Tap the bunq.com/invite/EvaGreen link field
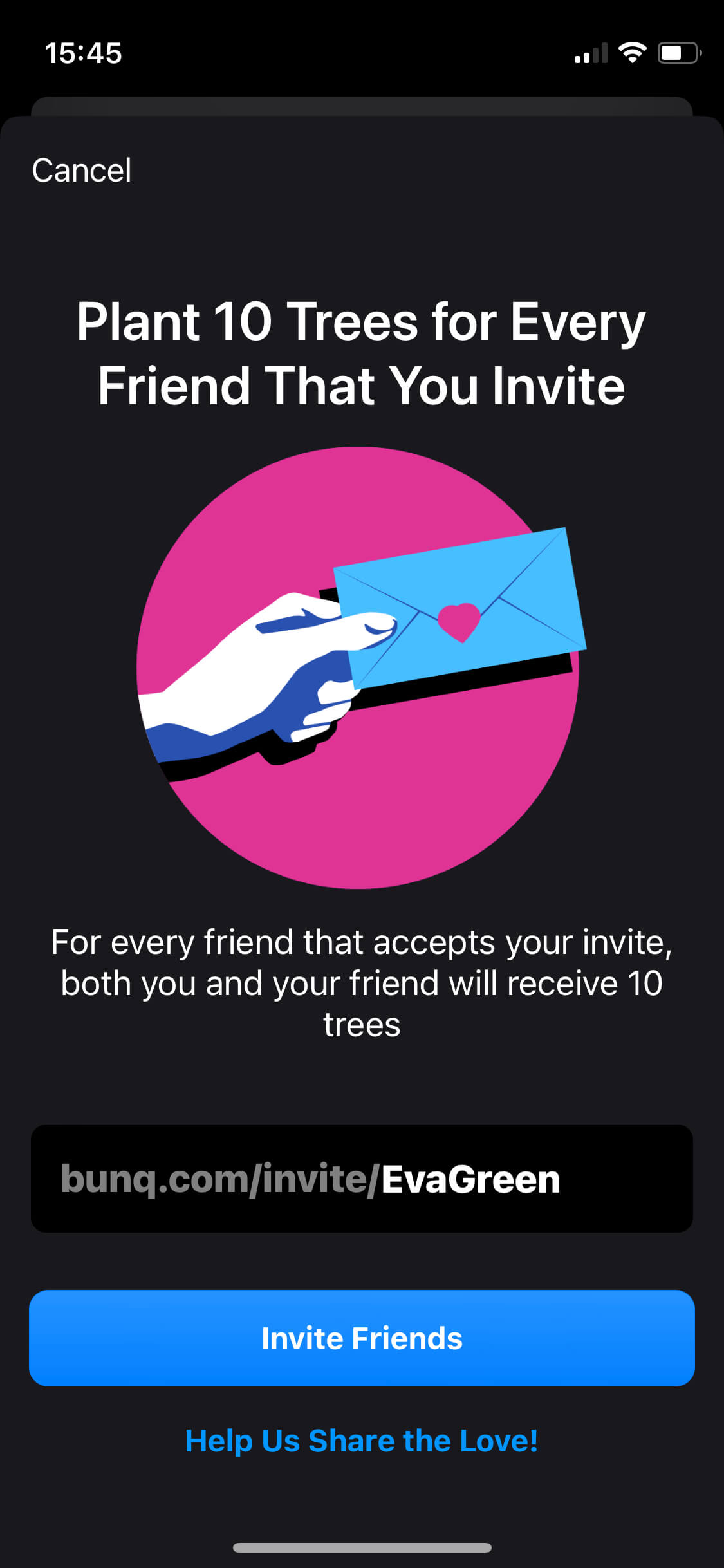This screenshot has width=724, height=1568. point(362,1179)
